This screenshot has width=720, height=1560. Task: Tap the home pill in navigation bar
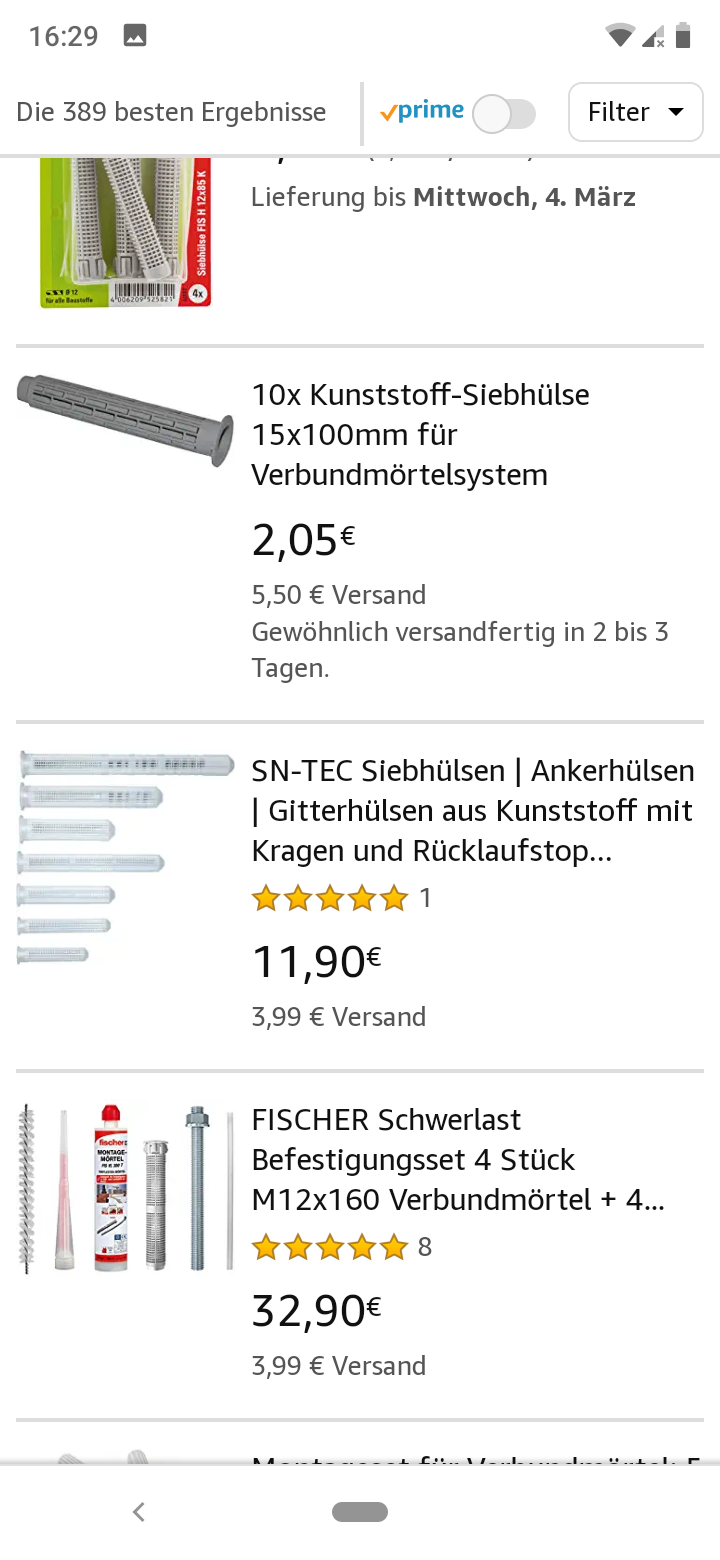[x=360, y=1512]
